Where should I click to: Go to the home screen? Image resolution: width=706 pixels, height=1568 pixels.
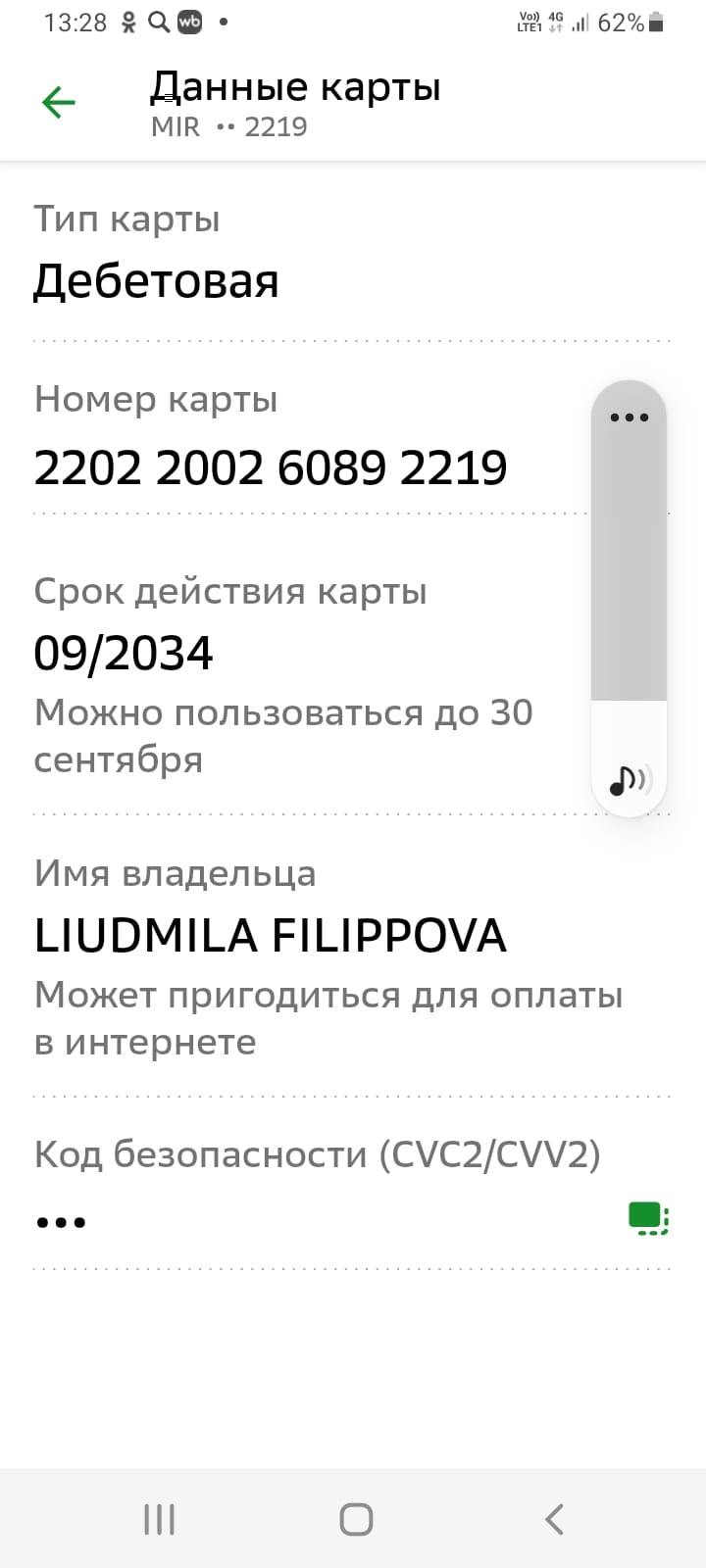pos(356,1519)
